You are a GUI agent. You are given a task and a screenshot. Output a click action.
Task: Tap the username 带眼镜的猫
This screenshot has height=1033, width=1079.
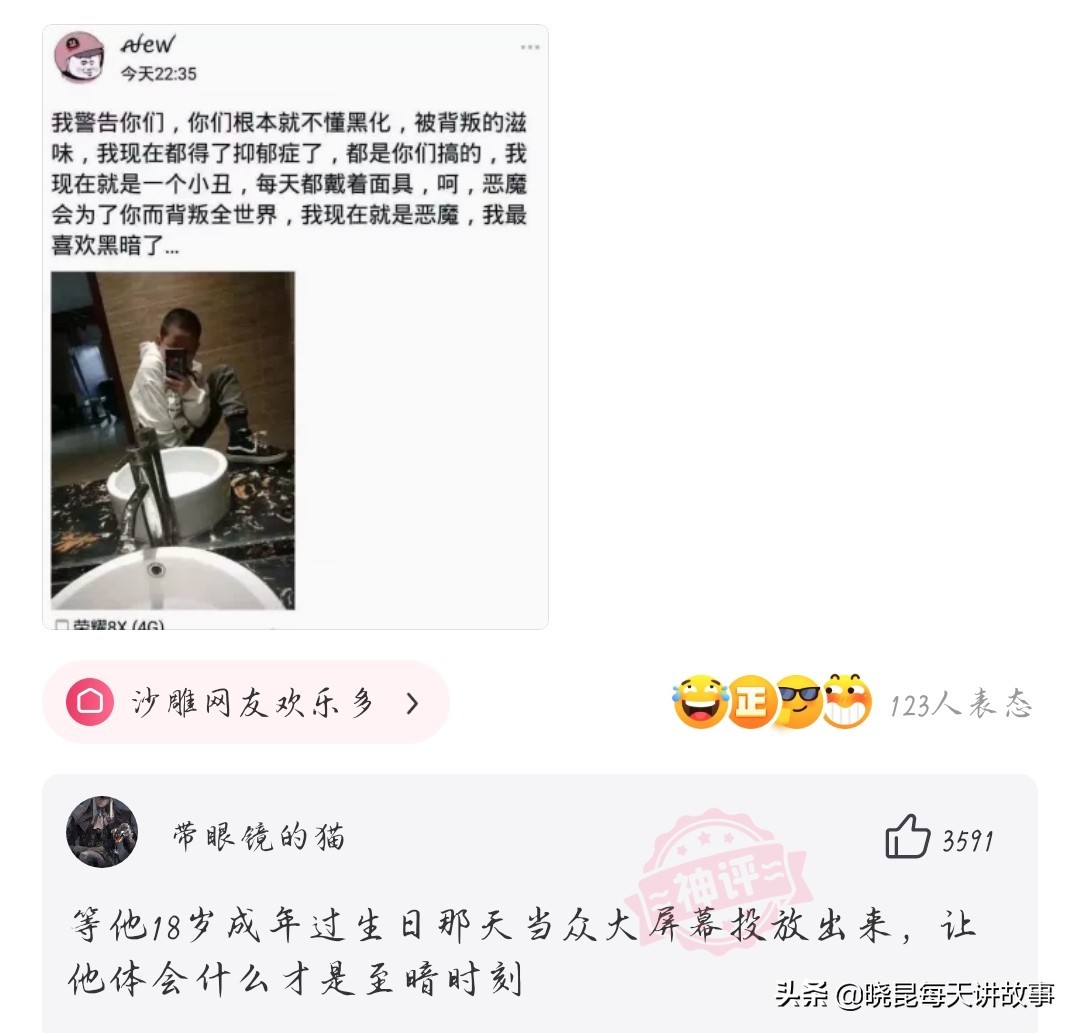click(259, 836)
